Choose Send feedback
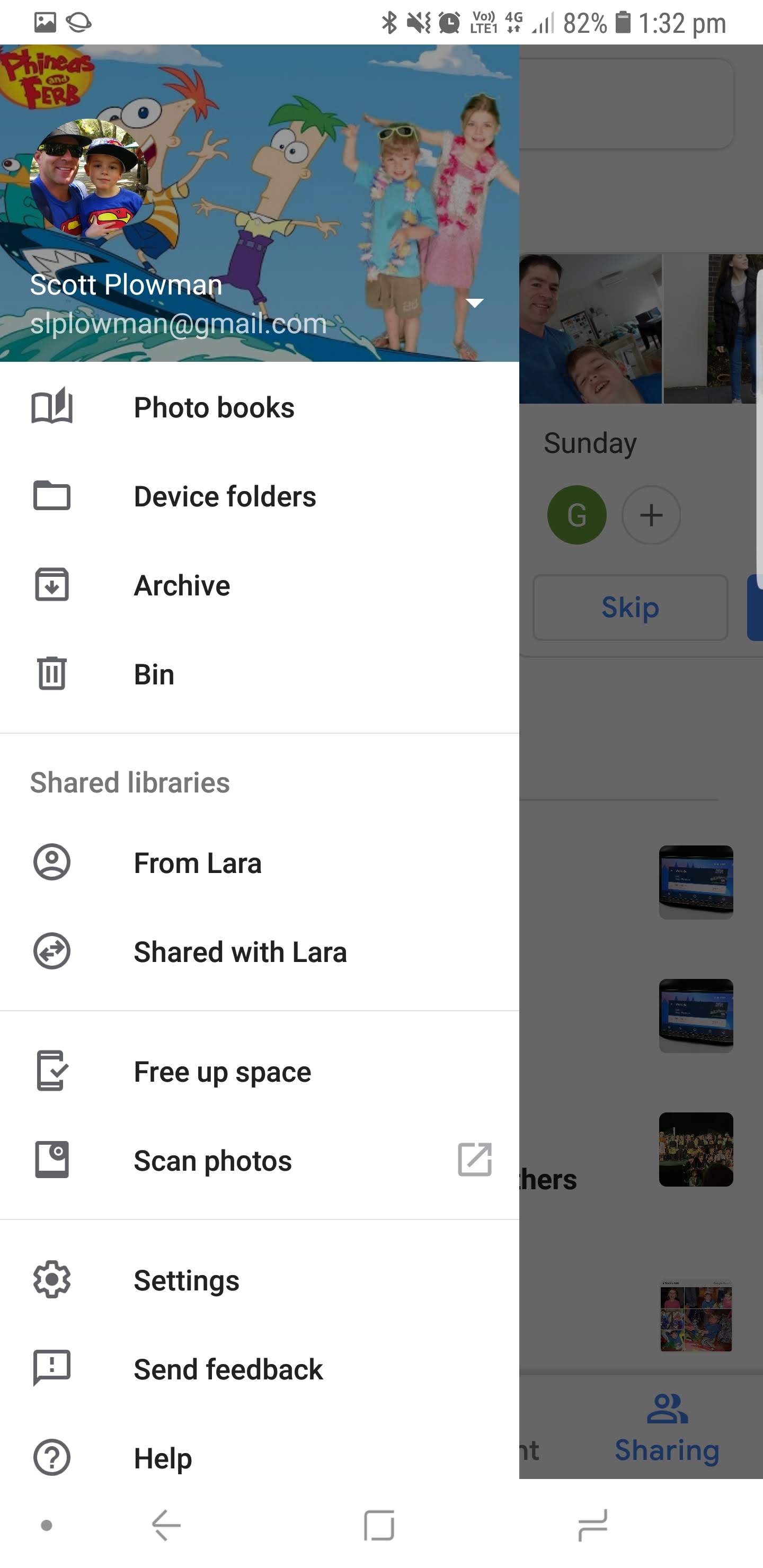 point(260,1369)
